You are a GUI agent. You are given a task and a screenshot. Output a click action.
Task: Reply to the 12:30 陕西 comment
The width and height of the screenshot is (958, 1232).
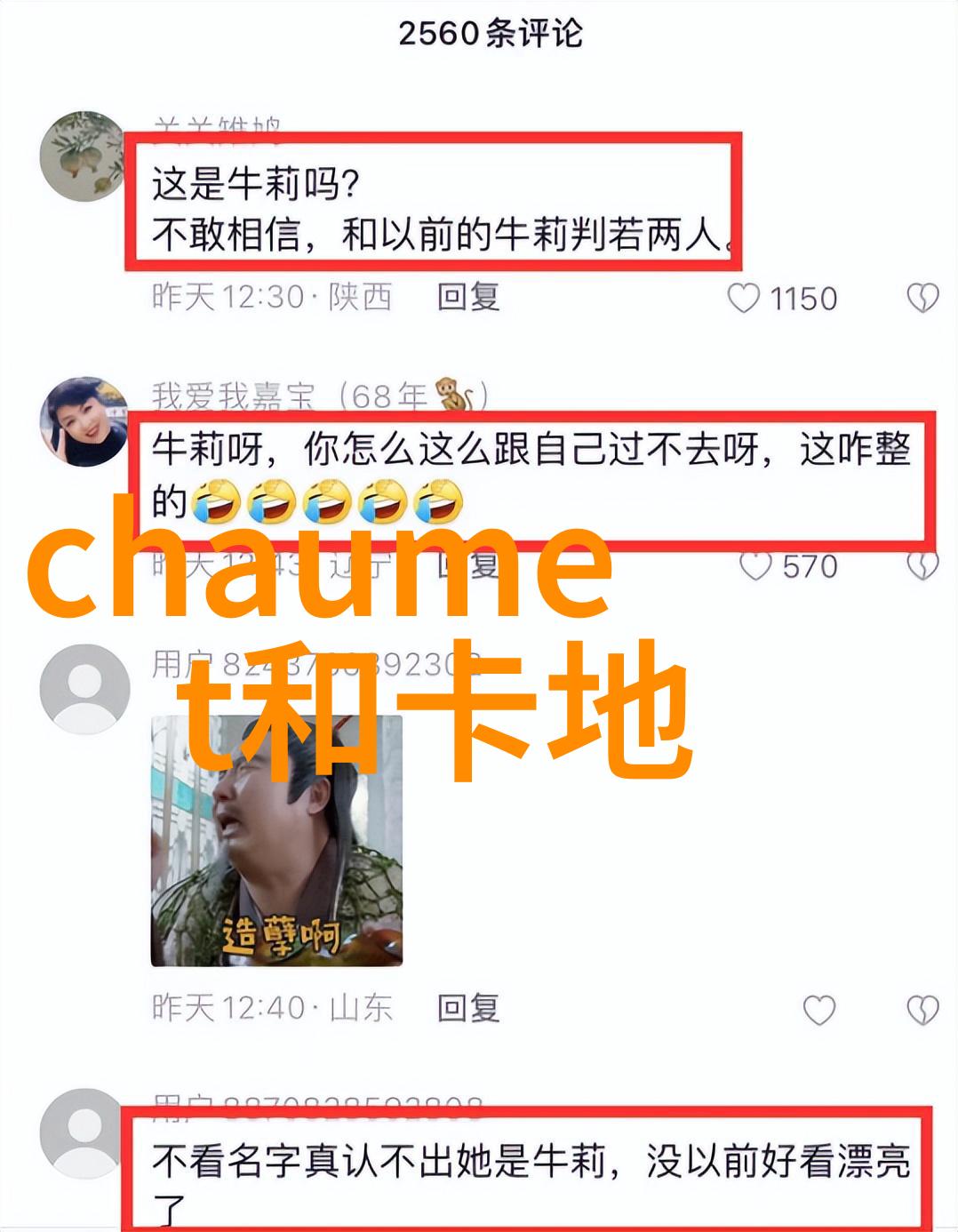coord(467,297)
